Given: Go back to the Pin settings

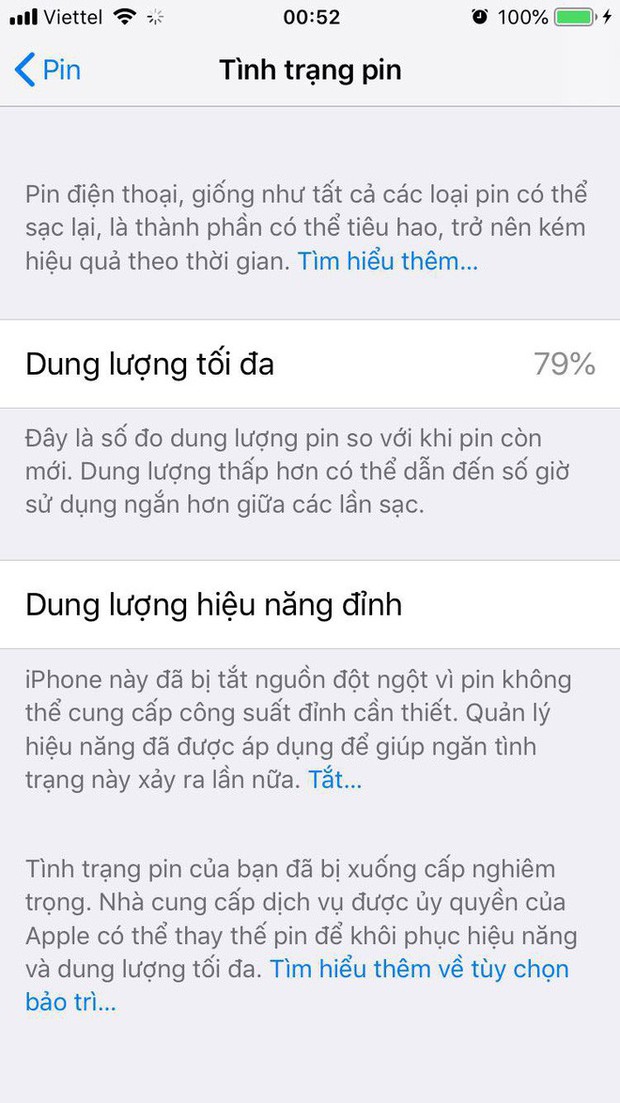Looking at the screenshot, I should [x=48, y=71].
